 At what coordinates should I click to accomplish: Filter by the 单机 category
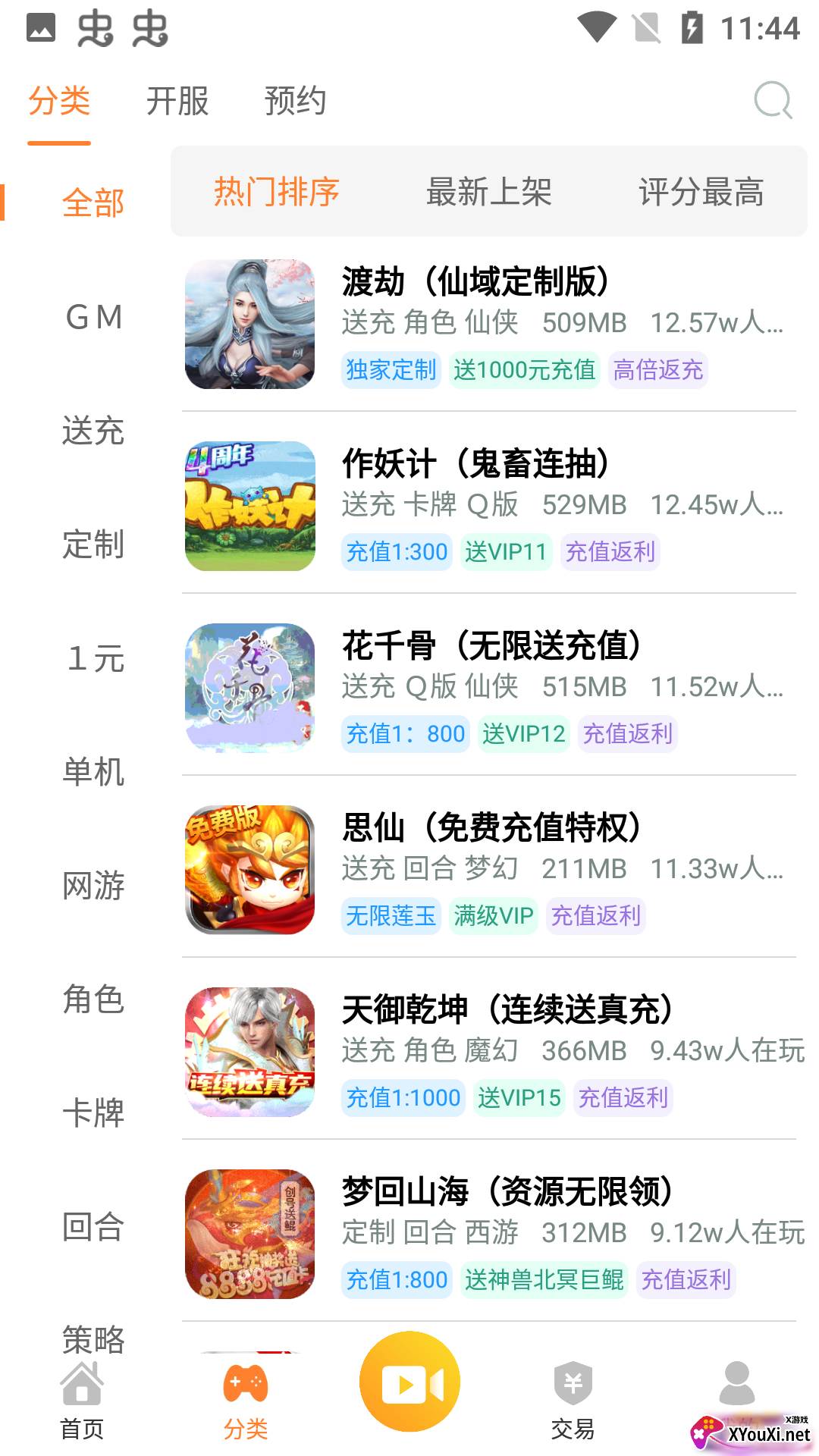coord(93,772)
